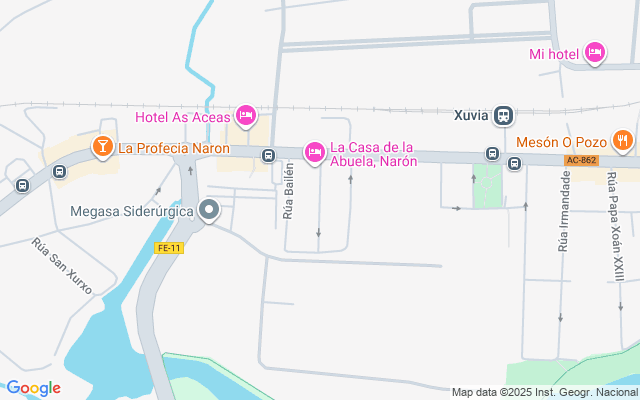The width and height of the screenshot is (640, 400).
Task: Select the Xuvia train station marker
Action: click(x=503, y=116)
